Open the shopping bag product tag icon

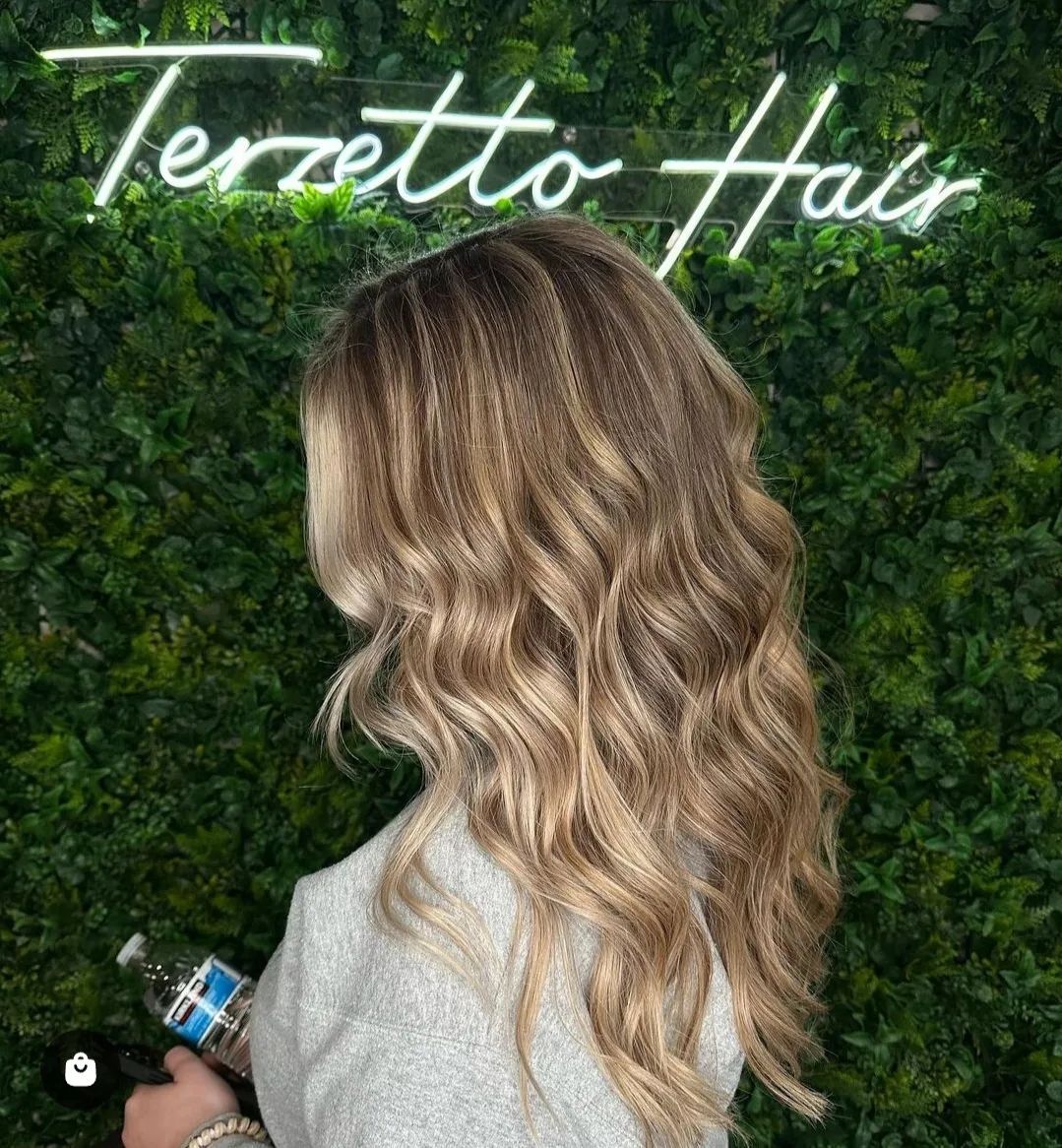pyautogui.click(x=80, y=1069)
